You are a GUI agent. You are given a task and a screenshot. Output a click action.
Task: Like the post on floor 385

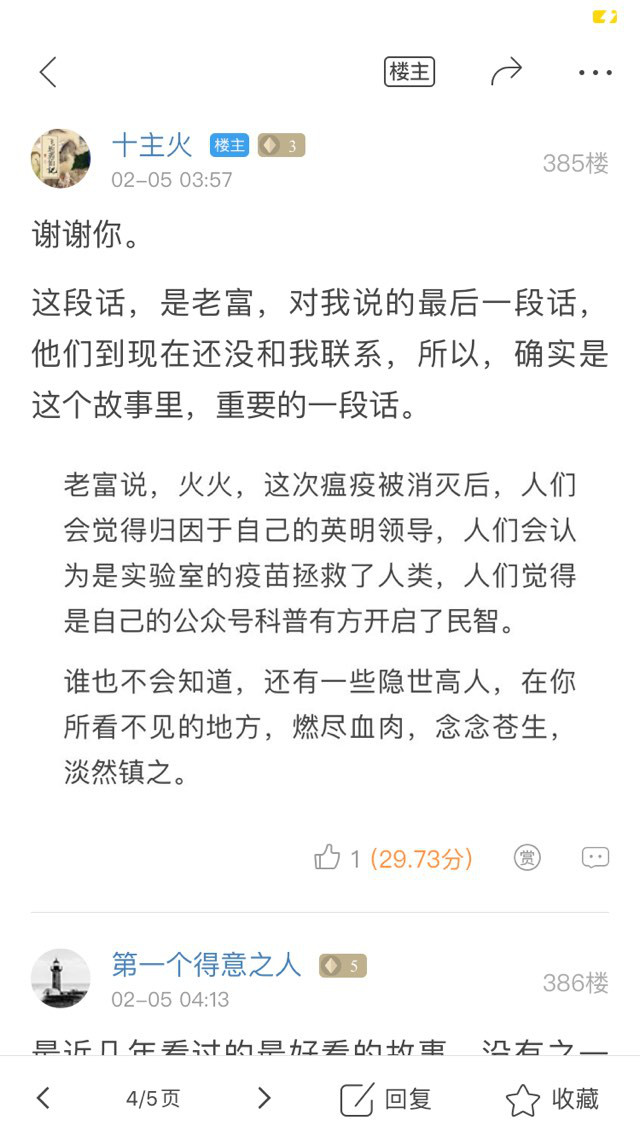pos(327,857)
